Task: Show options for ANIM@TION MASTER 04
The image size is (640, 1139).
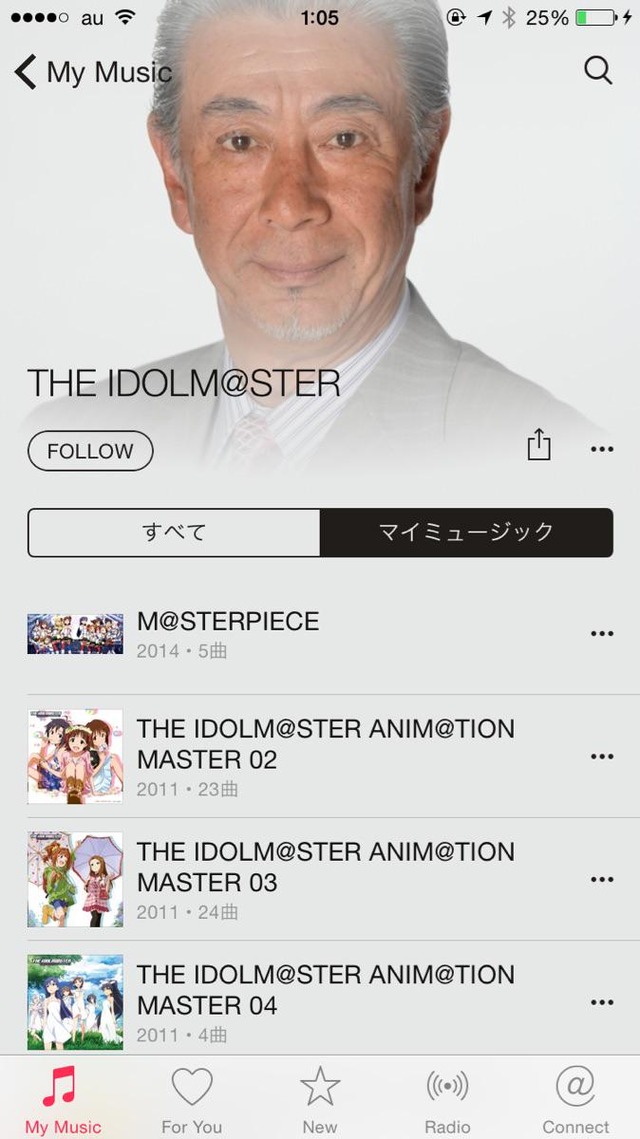Action: [602, 1002]
